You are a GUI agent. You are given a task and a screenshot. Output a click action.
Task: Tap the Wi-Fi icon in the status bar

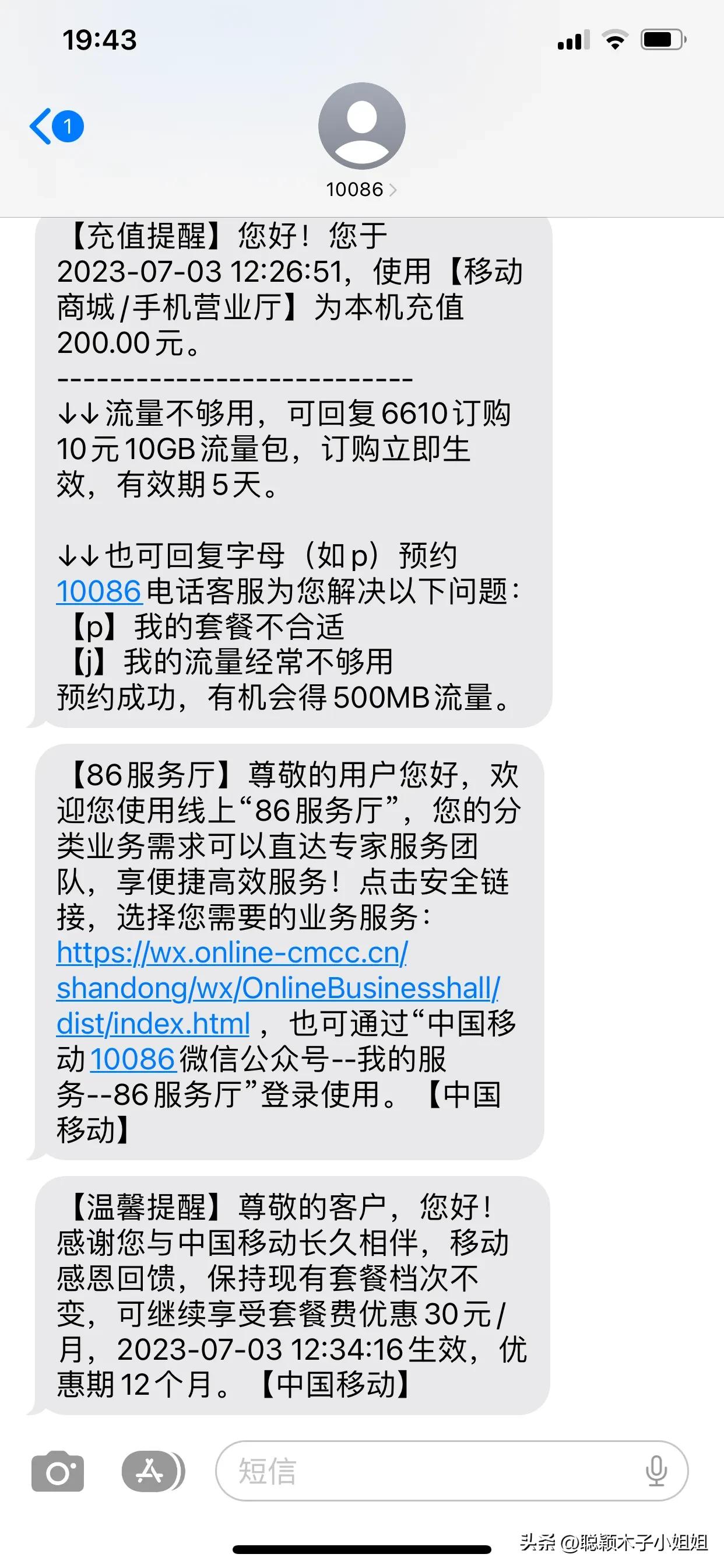[616, 38]
